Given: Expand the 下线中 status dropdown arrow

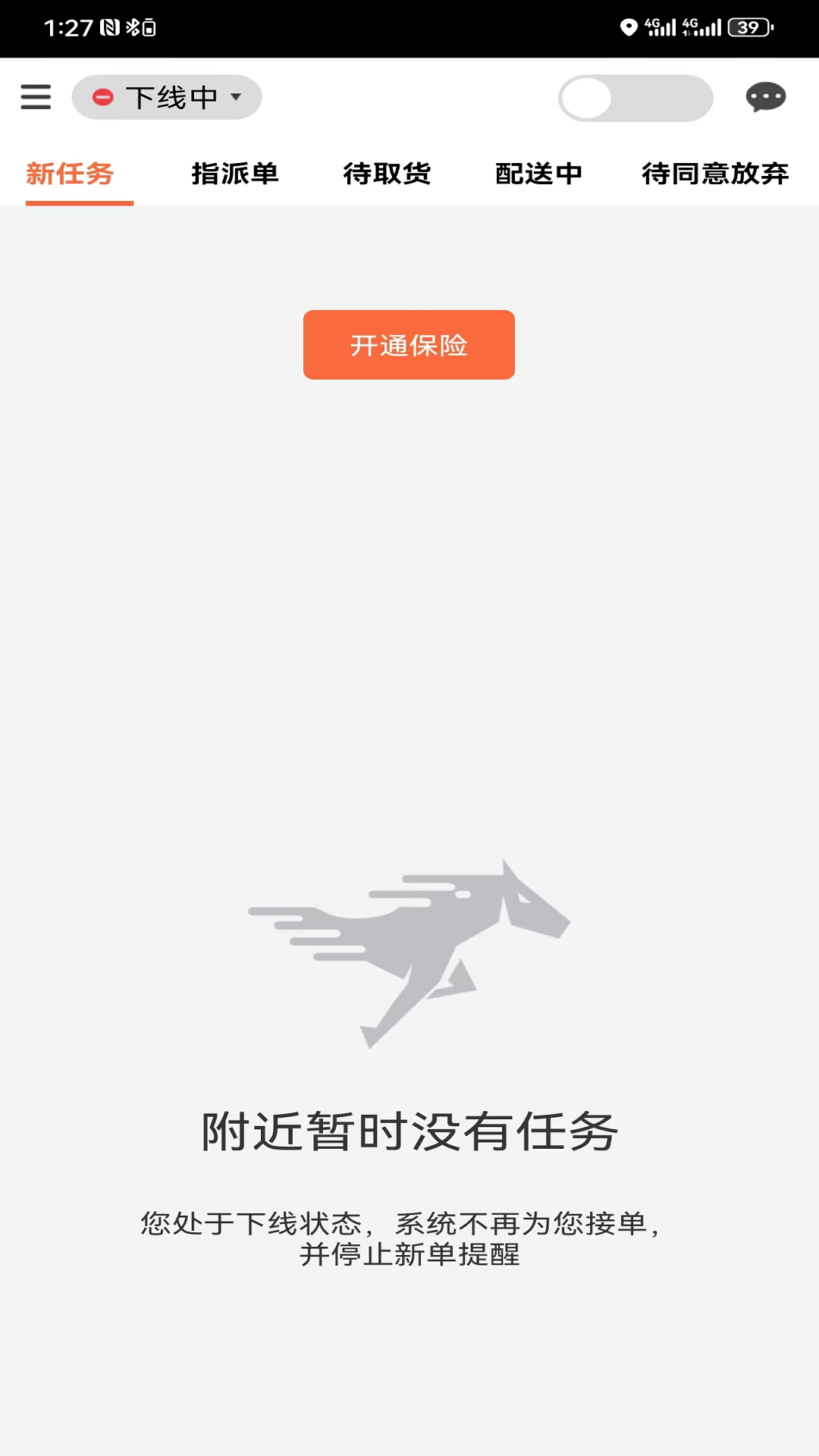Looking at the screenshot, I should click(237, 97).
